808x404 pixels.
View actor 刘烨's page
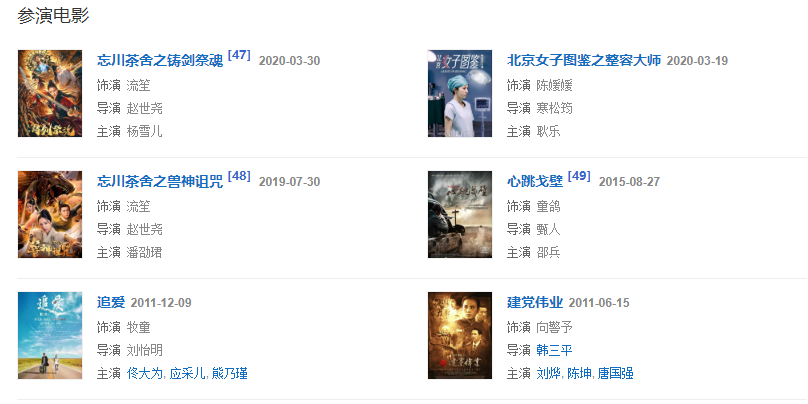(548, 374)
